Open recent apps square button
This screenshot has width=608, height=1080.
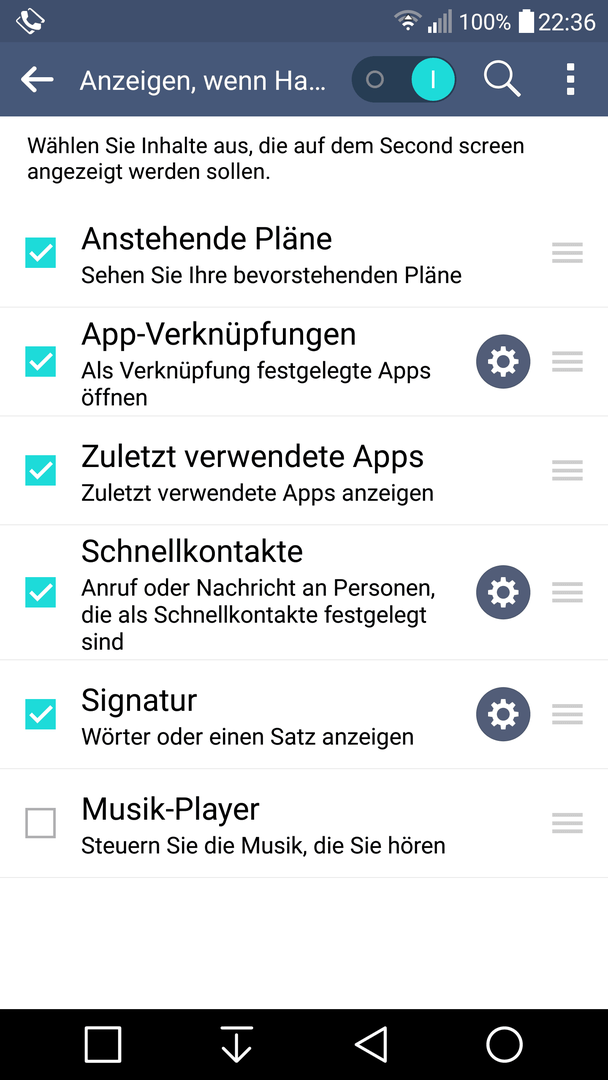tap(103, 1044)
